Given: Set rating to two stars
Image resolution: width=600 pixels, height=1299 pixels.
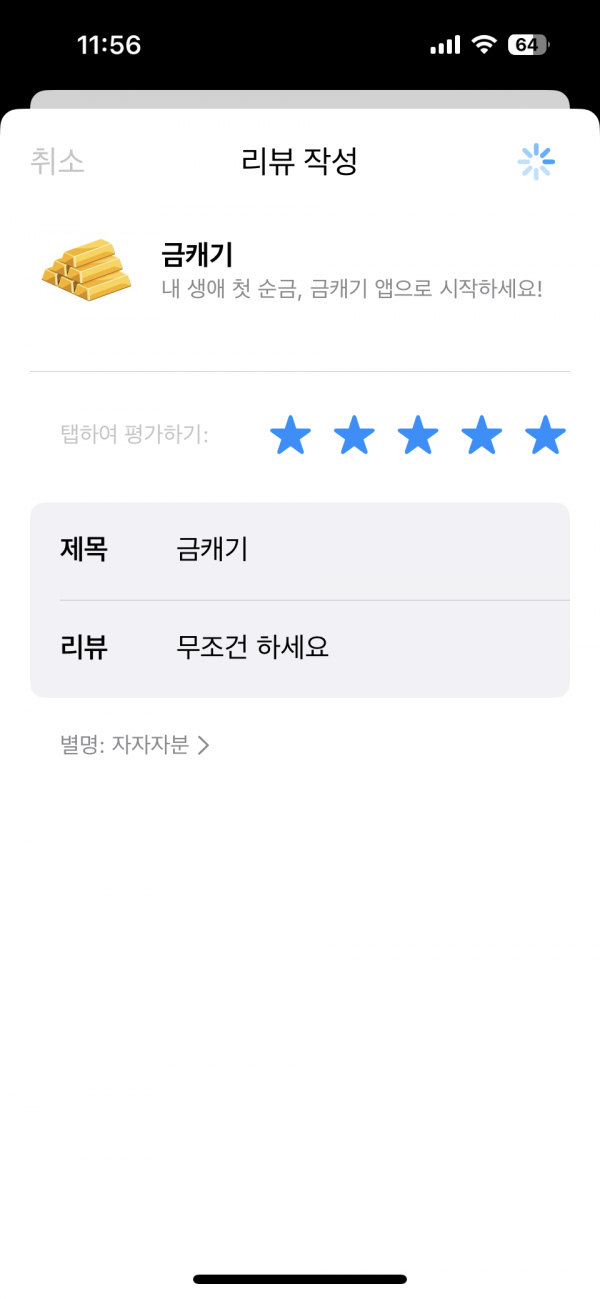Looking at the screenshot, I should [x=354, y=436].
